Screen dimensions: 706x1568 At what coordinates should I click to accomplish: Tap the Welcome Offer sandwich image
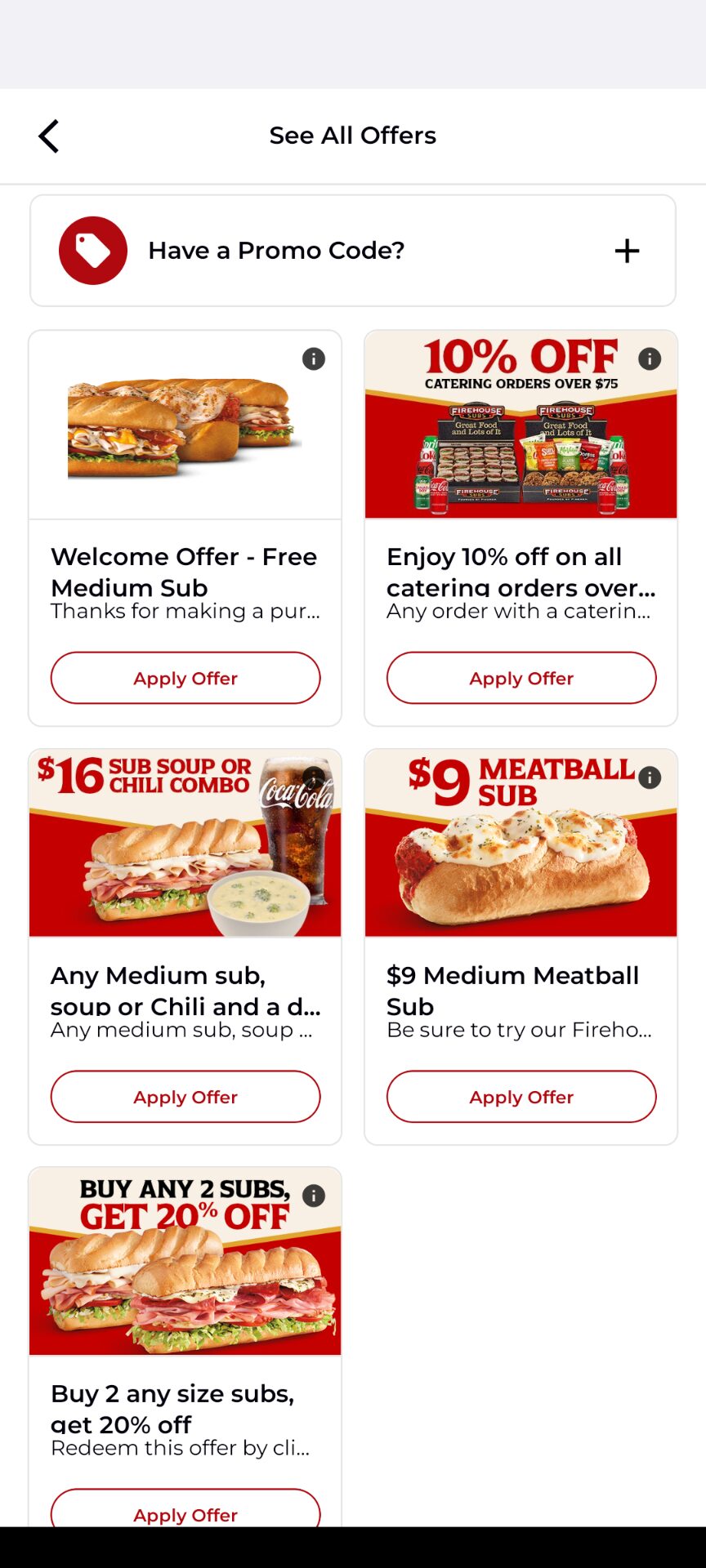tap(185, 424)
